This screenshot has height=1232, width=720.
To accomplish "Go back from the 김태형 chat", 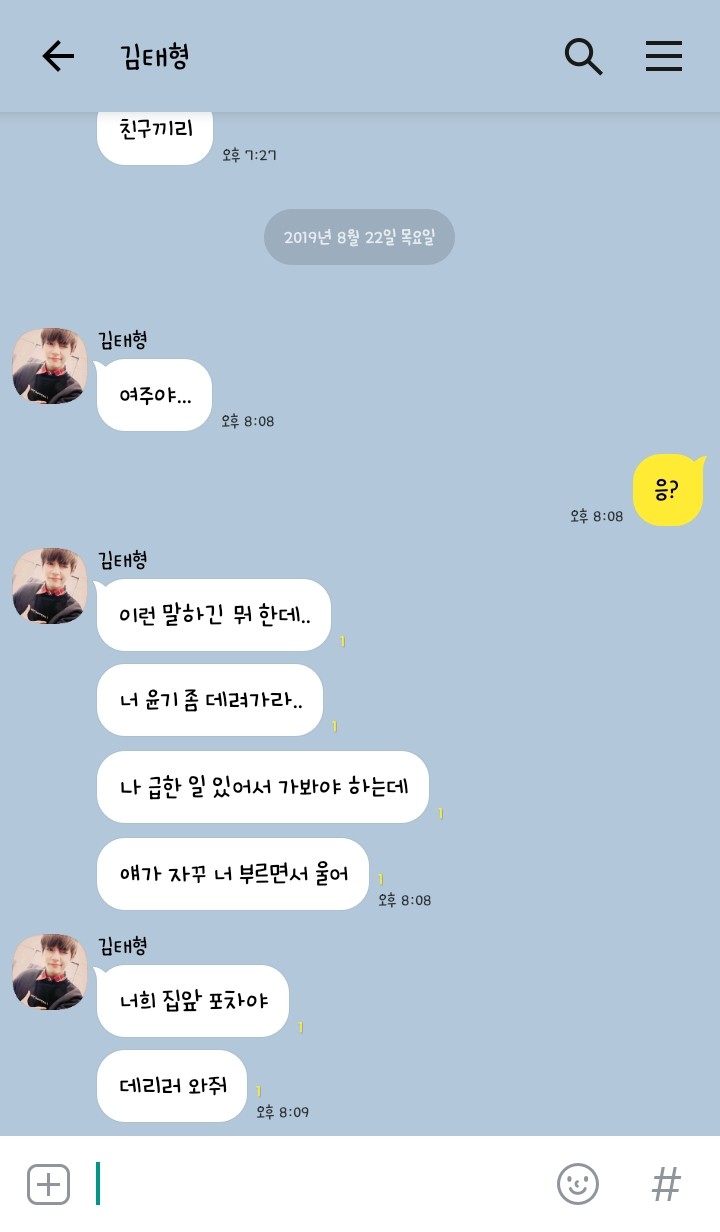I will tap(58, 57).
